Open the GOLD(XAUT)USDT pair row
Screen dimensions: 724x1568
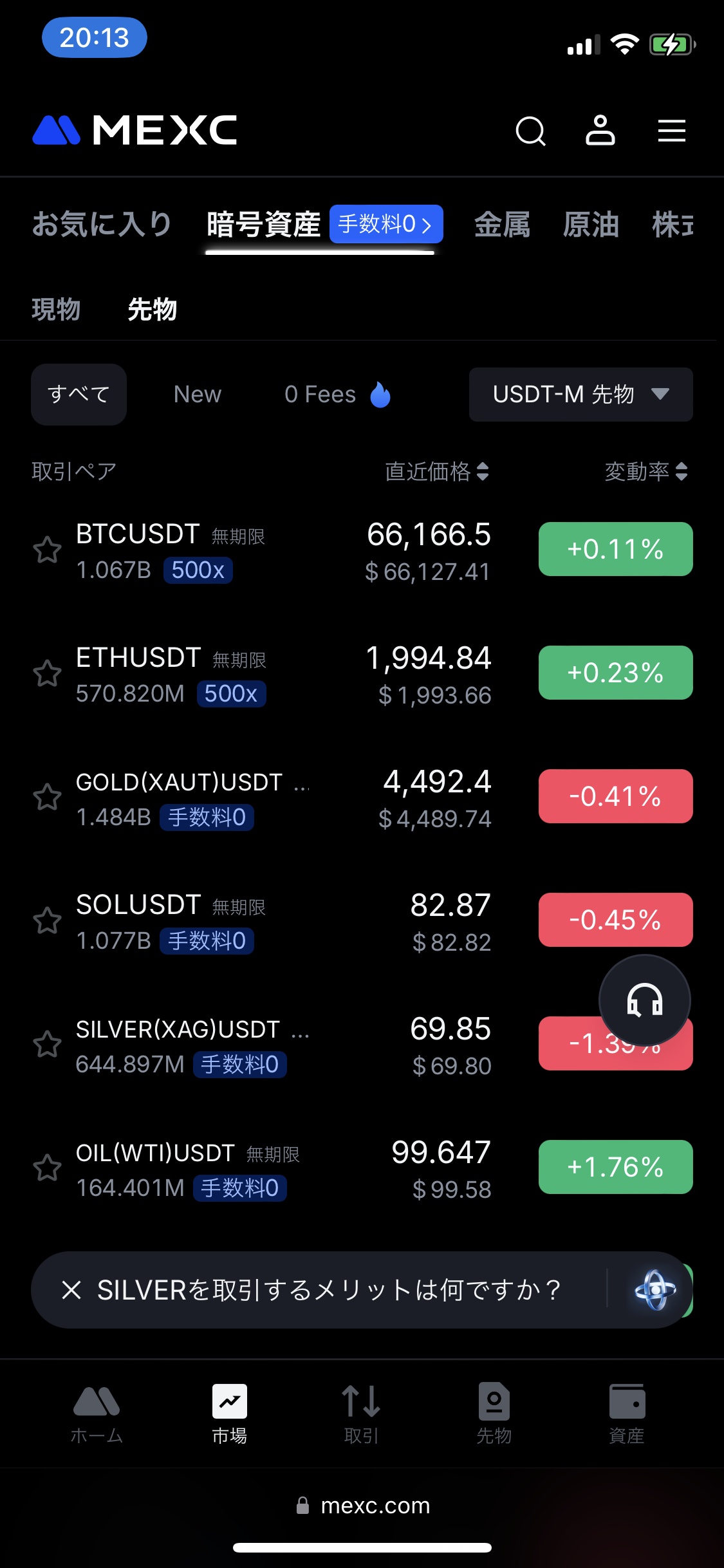coord(257,798)
